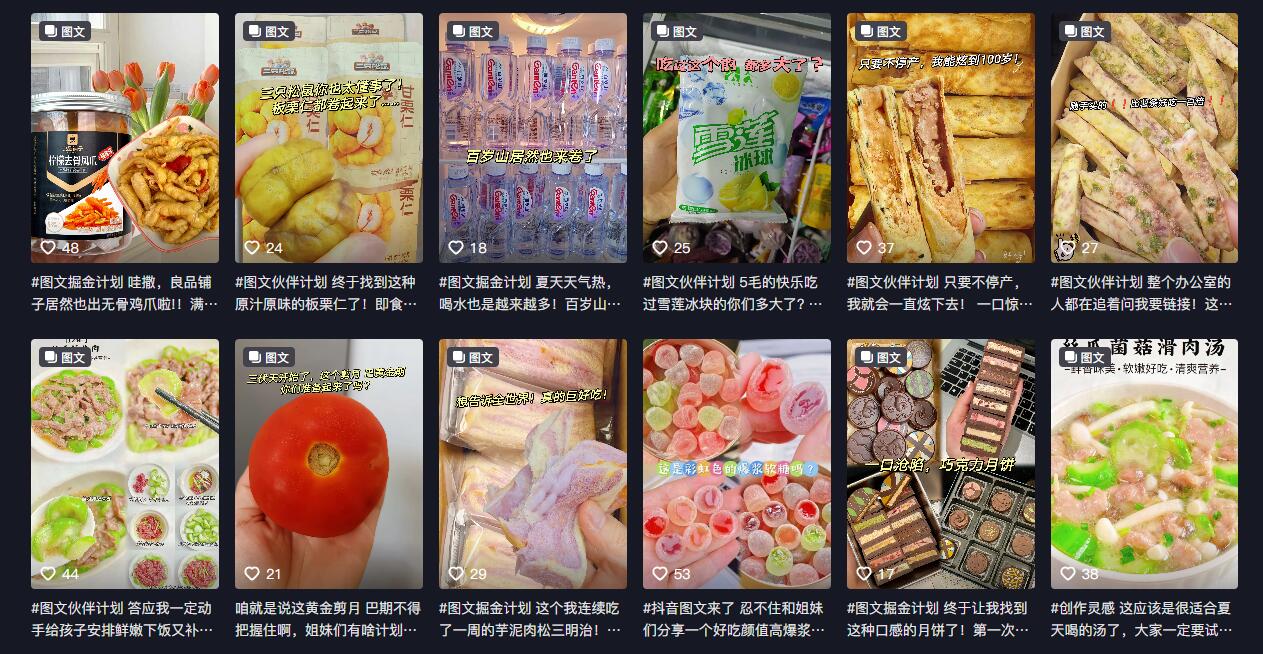Open the taro strips post with 27 likes
The height and width of the screenshot is (654, 1263).
tap(1145, 137)
